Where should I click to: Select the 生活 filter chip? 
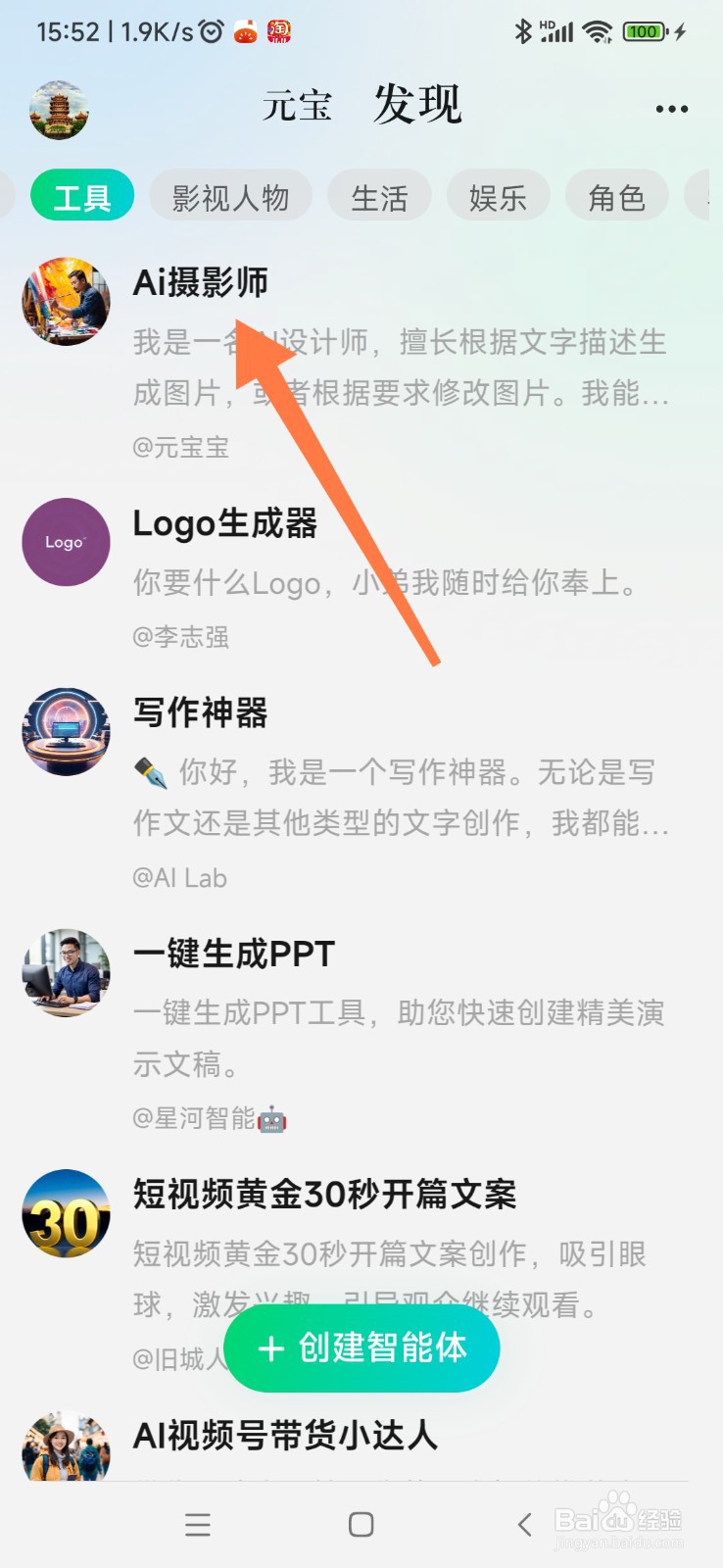tap(380, 196)
